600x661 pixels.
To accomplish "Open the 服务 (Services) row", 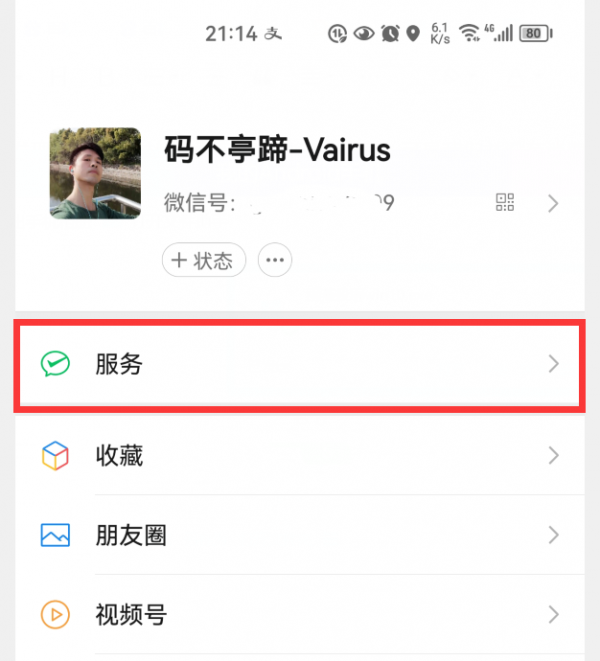I will (300, 364).
